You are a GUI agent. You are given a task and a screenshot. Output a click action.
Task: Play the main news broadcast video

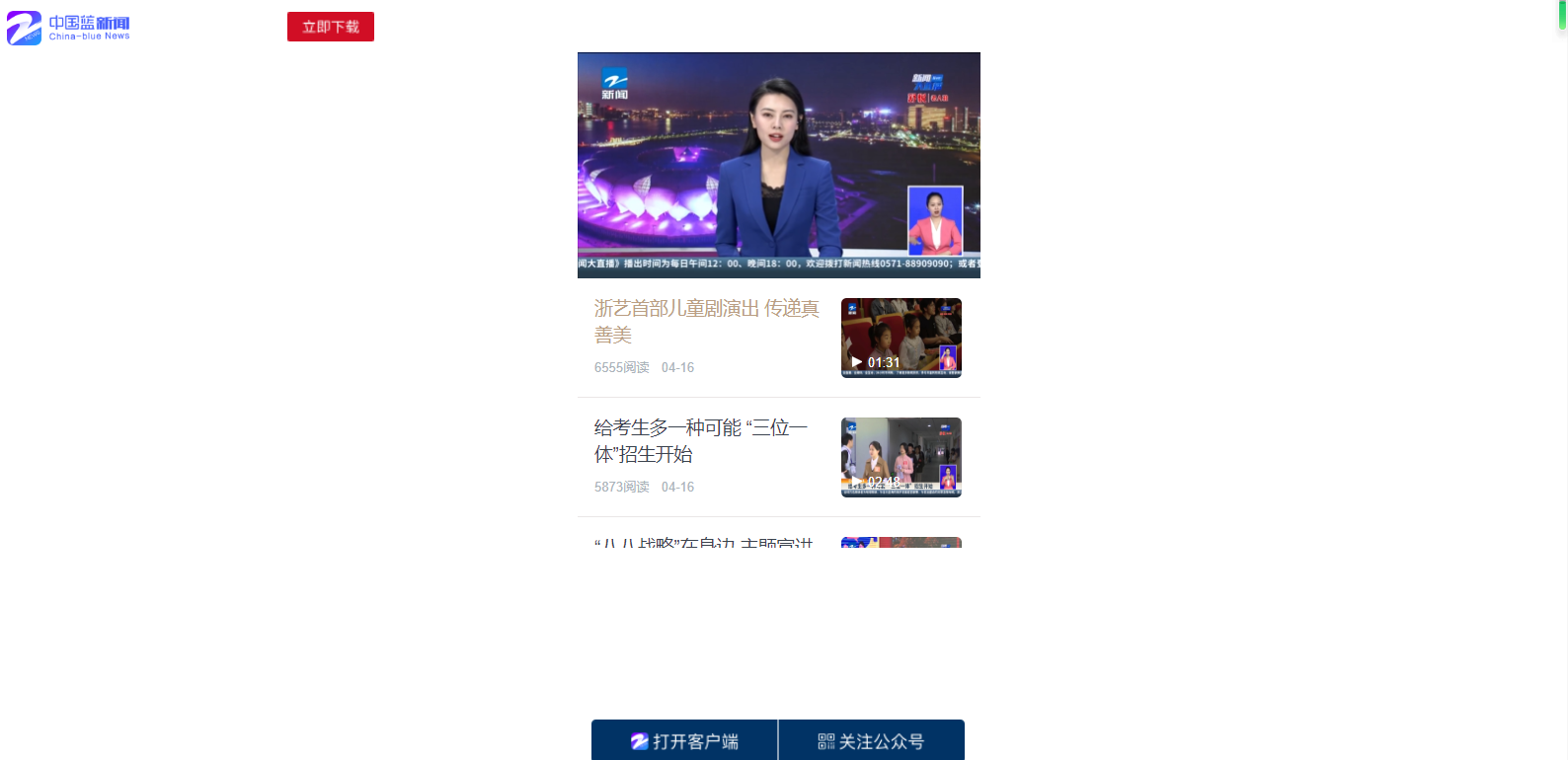[778, 165]
